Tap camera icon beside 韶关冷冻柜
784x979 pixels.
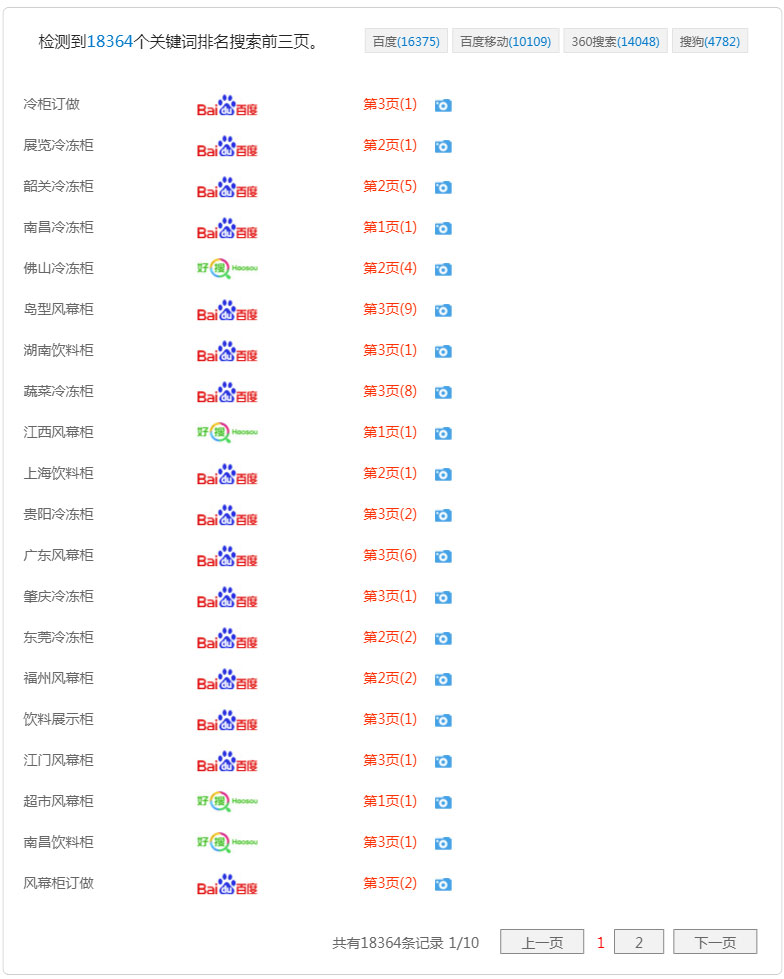pos(443,187)
